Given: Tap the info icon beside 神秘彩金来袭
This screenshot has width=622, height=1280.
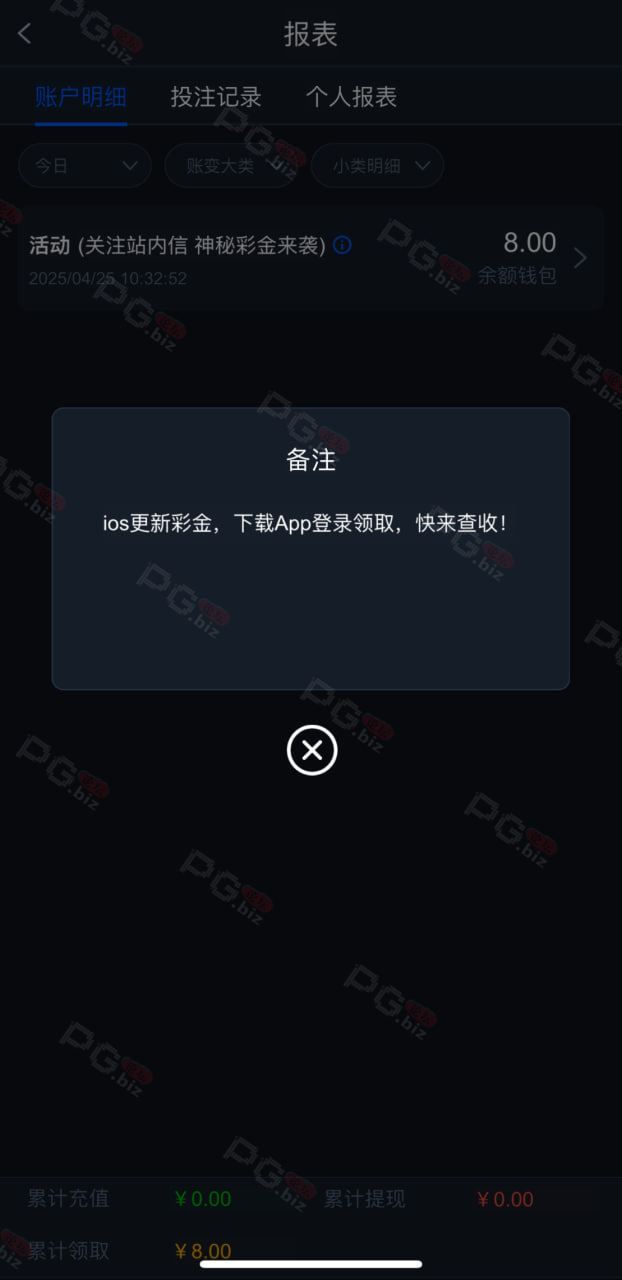Looking at the screenshot, I should coord(342,245).
